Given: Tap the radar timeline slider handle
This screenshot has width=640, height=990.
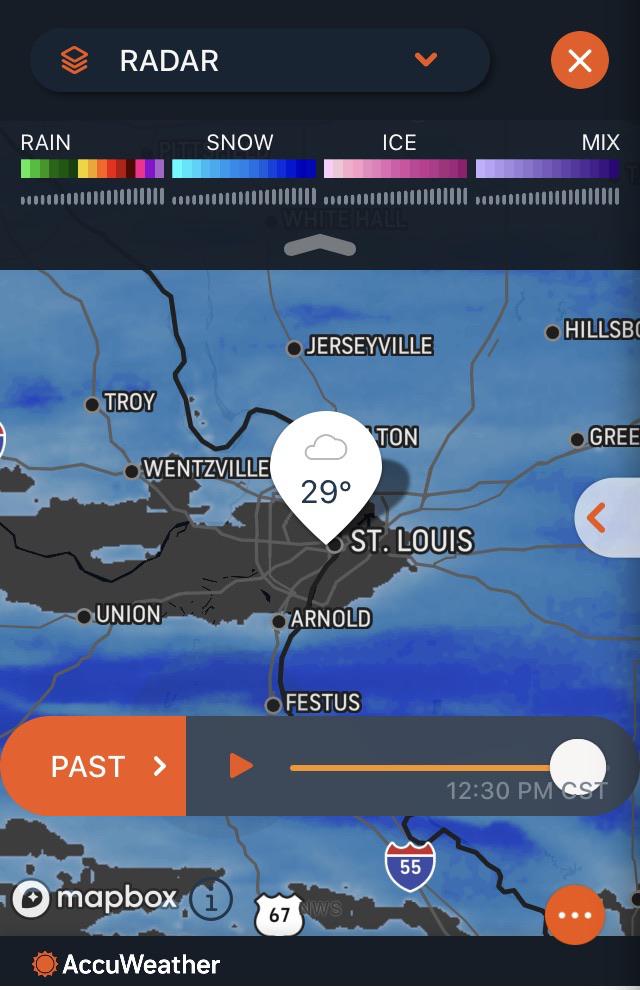Looking at the screenshot, I should pos(578,766).
